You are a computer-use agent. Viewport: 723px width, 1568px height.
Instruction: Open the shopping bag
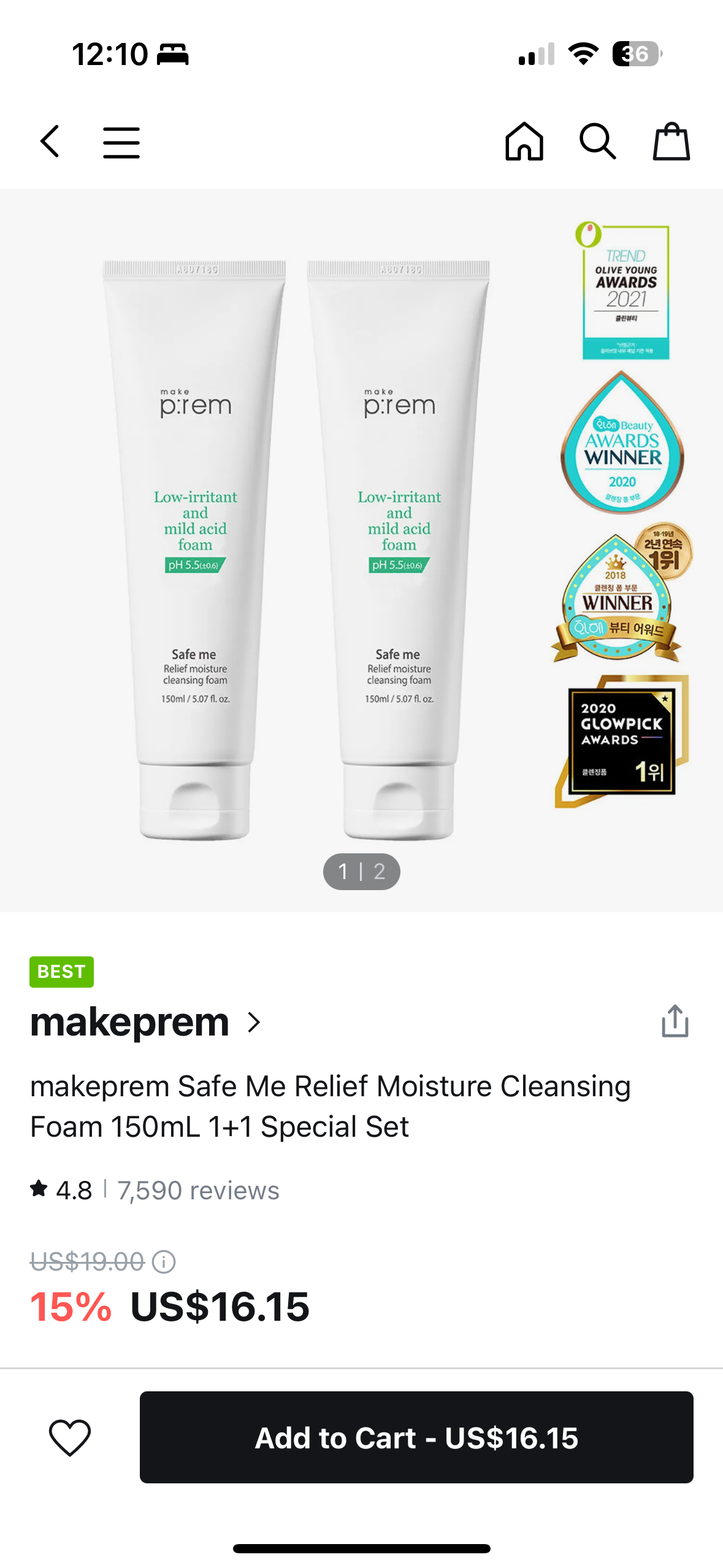[671, 142]
